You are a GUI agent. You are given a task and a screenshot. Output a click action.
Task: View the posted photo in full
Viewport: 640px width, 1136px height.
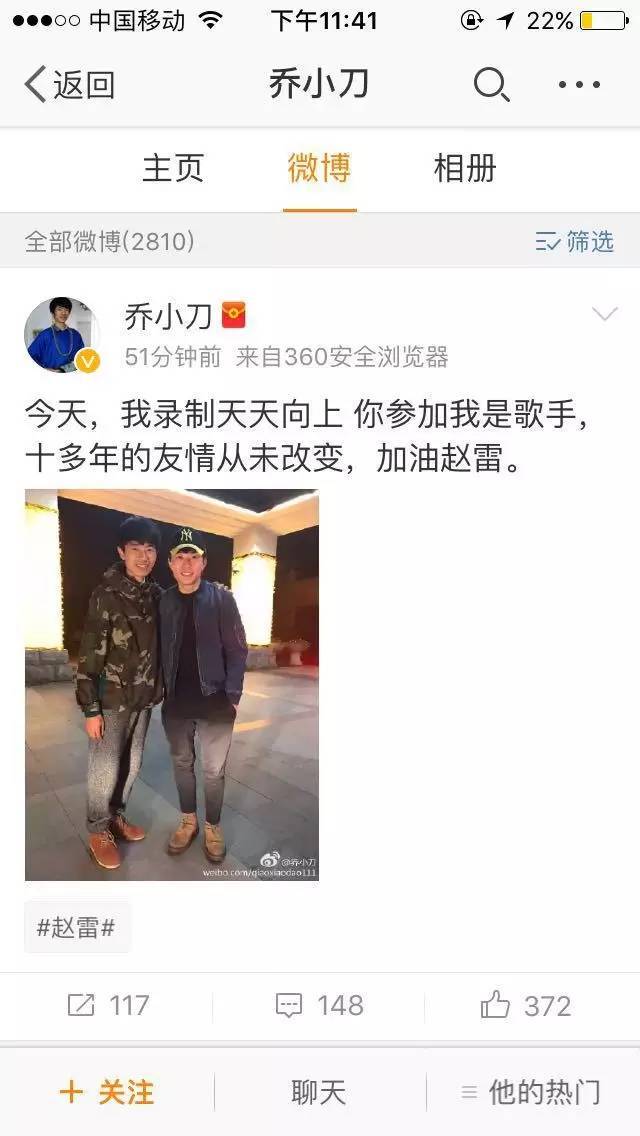[172, 685]
